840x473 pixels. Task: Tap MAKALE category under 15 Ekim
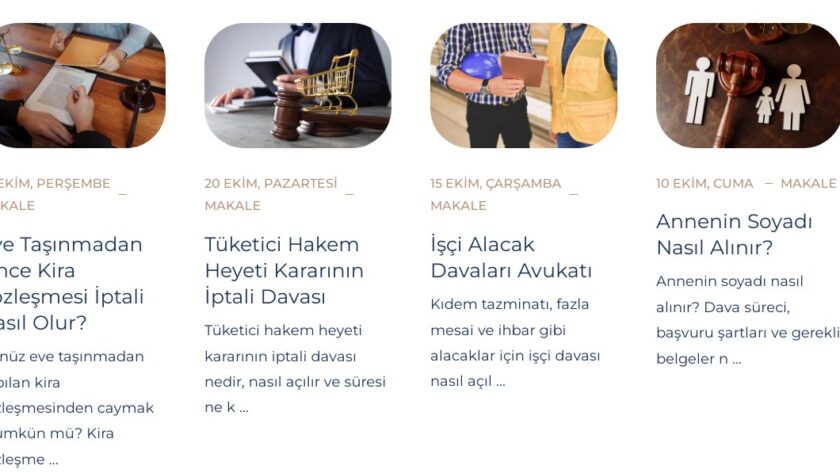[x=458, y=205]
